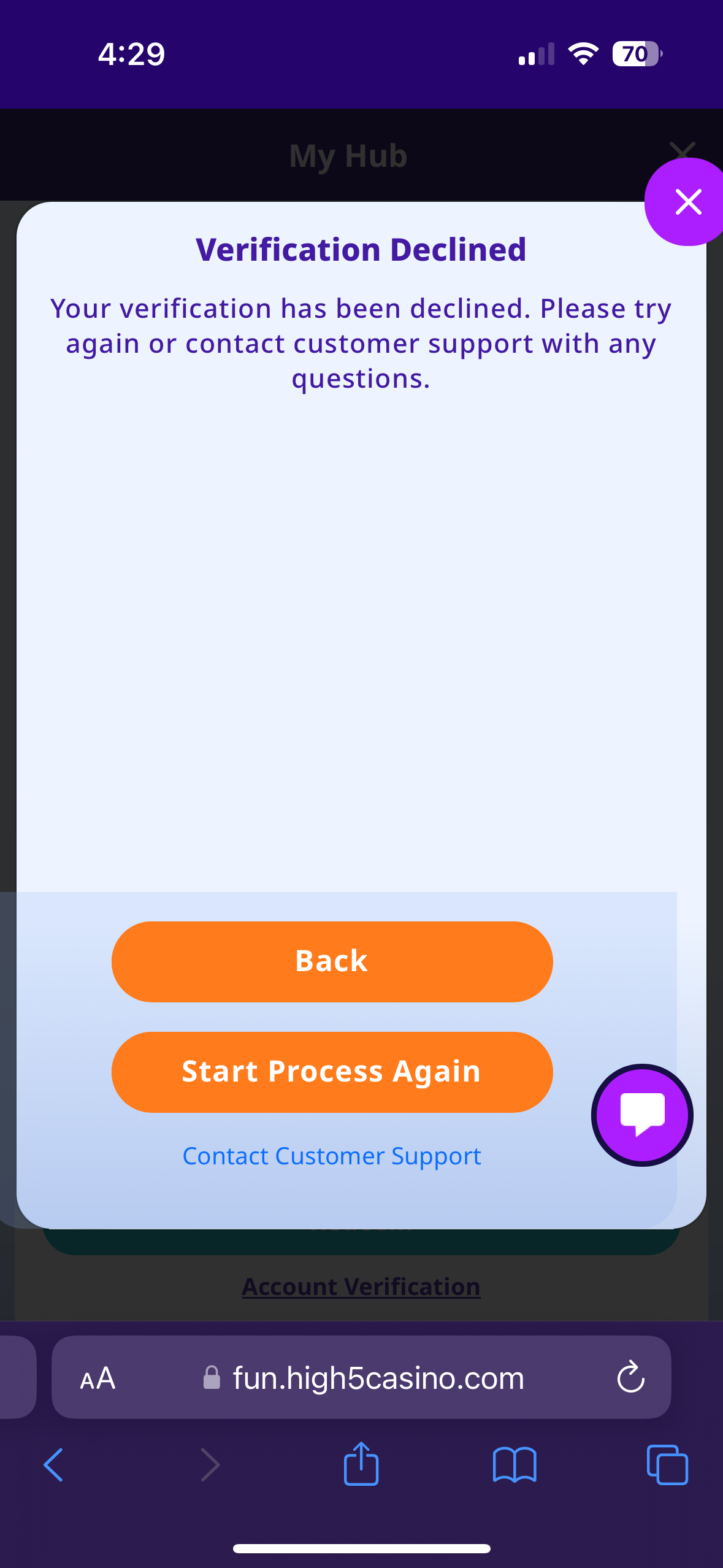Go back to the previous page in Safari
723x1568 pixels.
coord(54,1465)
